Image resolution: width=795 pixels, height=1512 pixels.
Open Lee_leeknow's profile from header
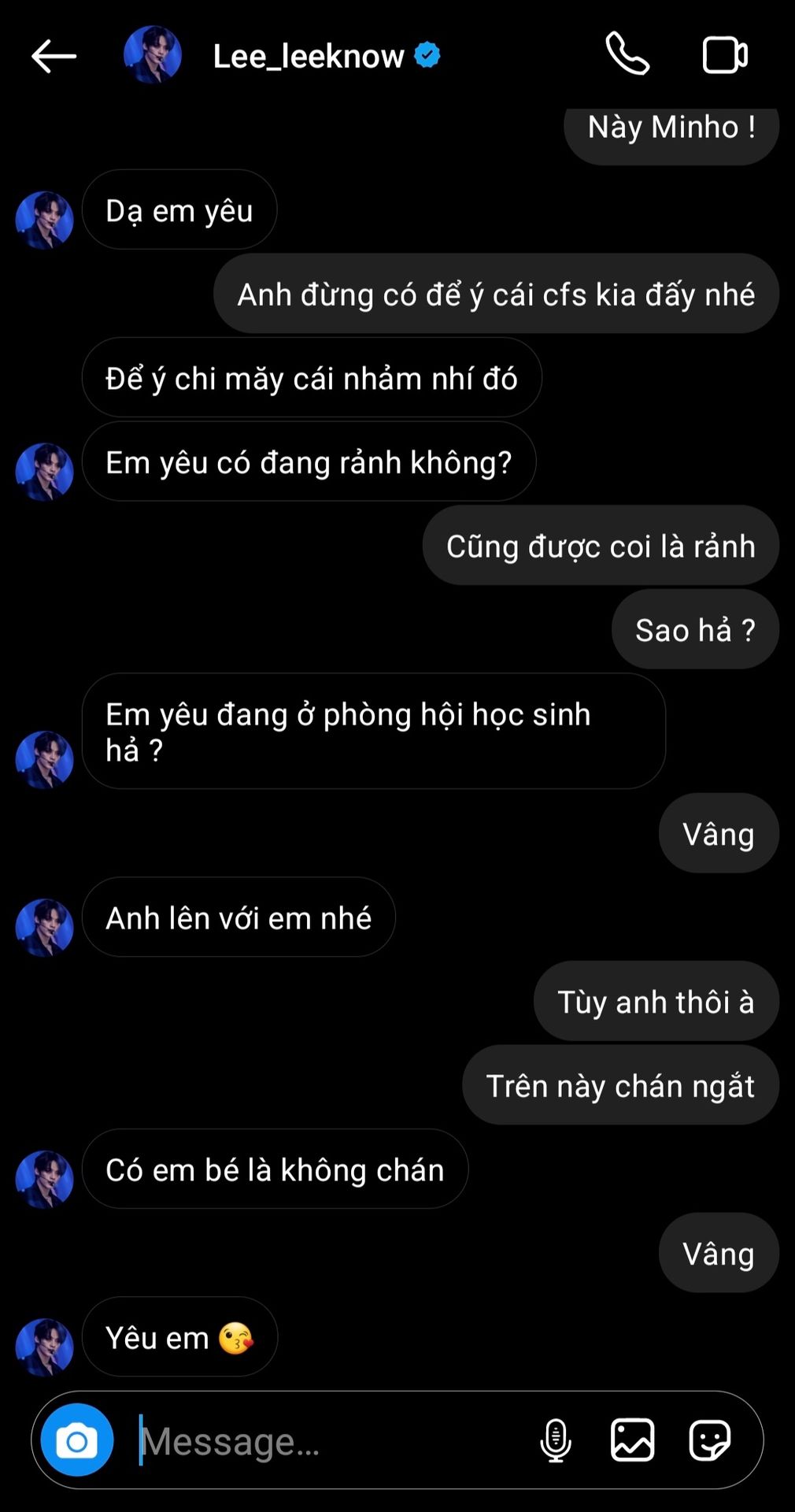[x=308, y=56]
